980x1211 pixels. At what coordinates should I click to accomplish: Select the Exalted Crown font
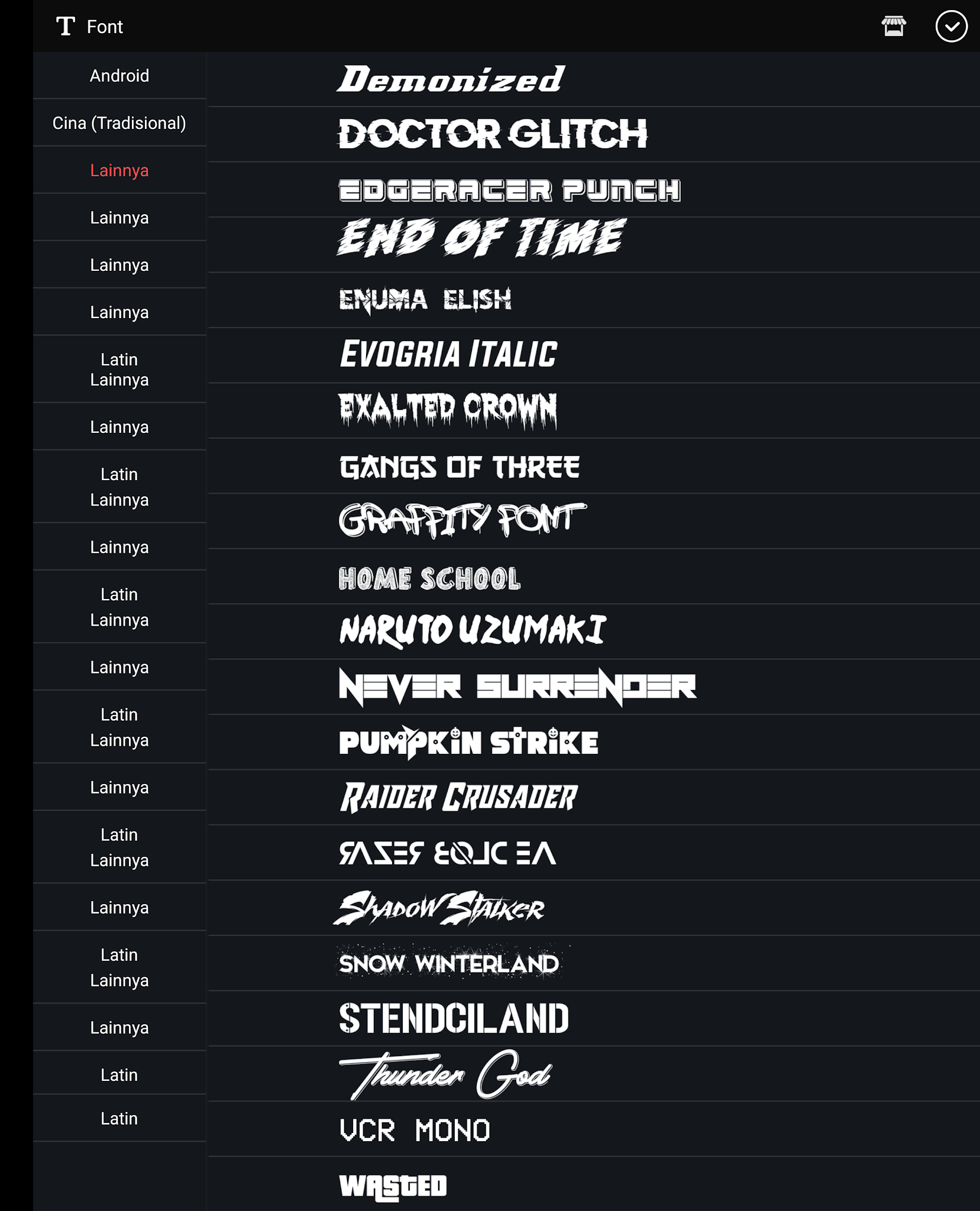448,409
